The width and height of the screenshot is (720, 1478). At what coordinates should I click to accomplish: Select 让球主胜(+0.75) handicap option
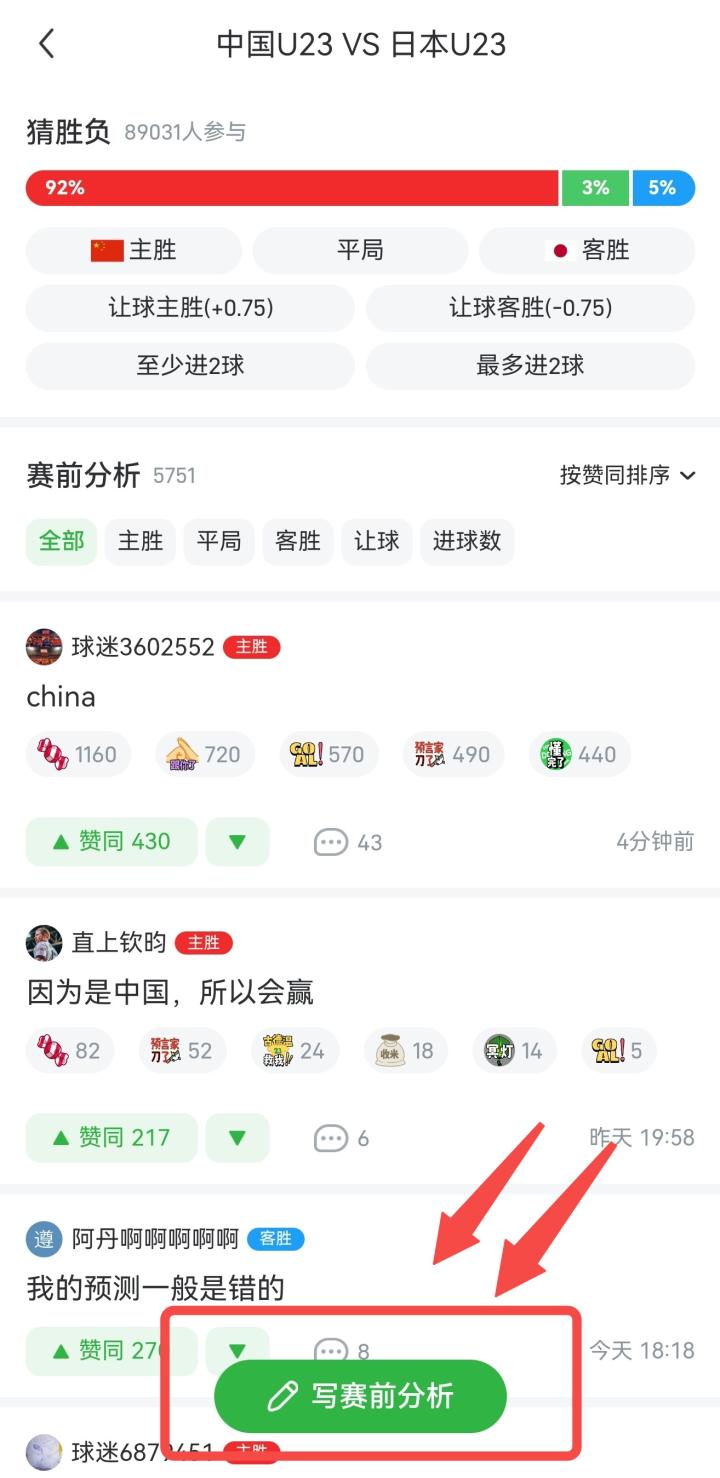[x=190, y=308]
